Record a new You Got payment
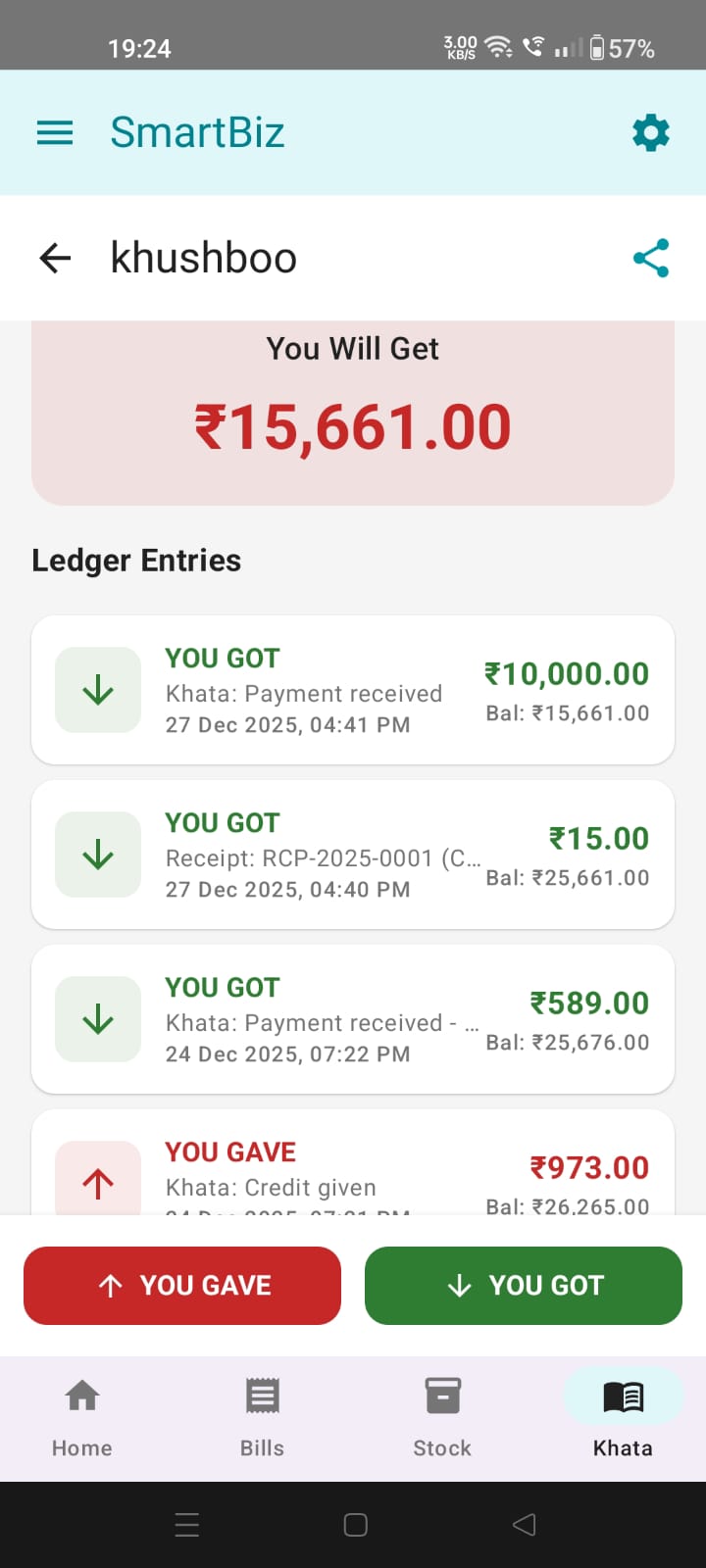Viewport: 706px width, 1568px height. pyautogui.click(x=524, y=1286)
